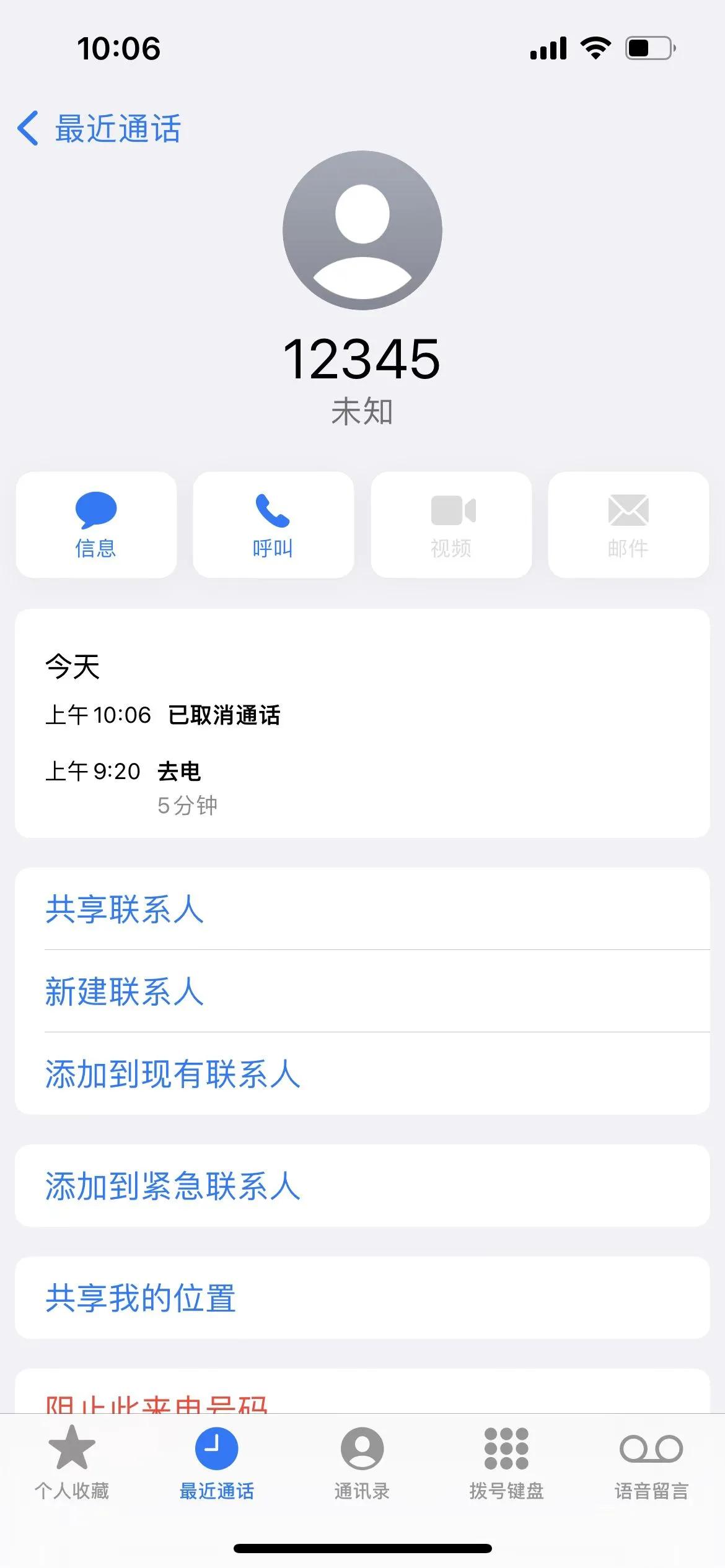Open 语音留言 voicemail icon
This screenshot has height=1568, width=725.
tap(652, 1461)
